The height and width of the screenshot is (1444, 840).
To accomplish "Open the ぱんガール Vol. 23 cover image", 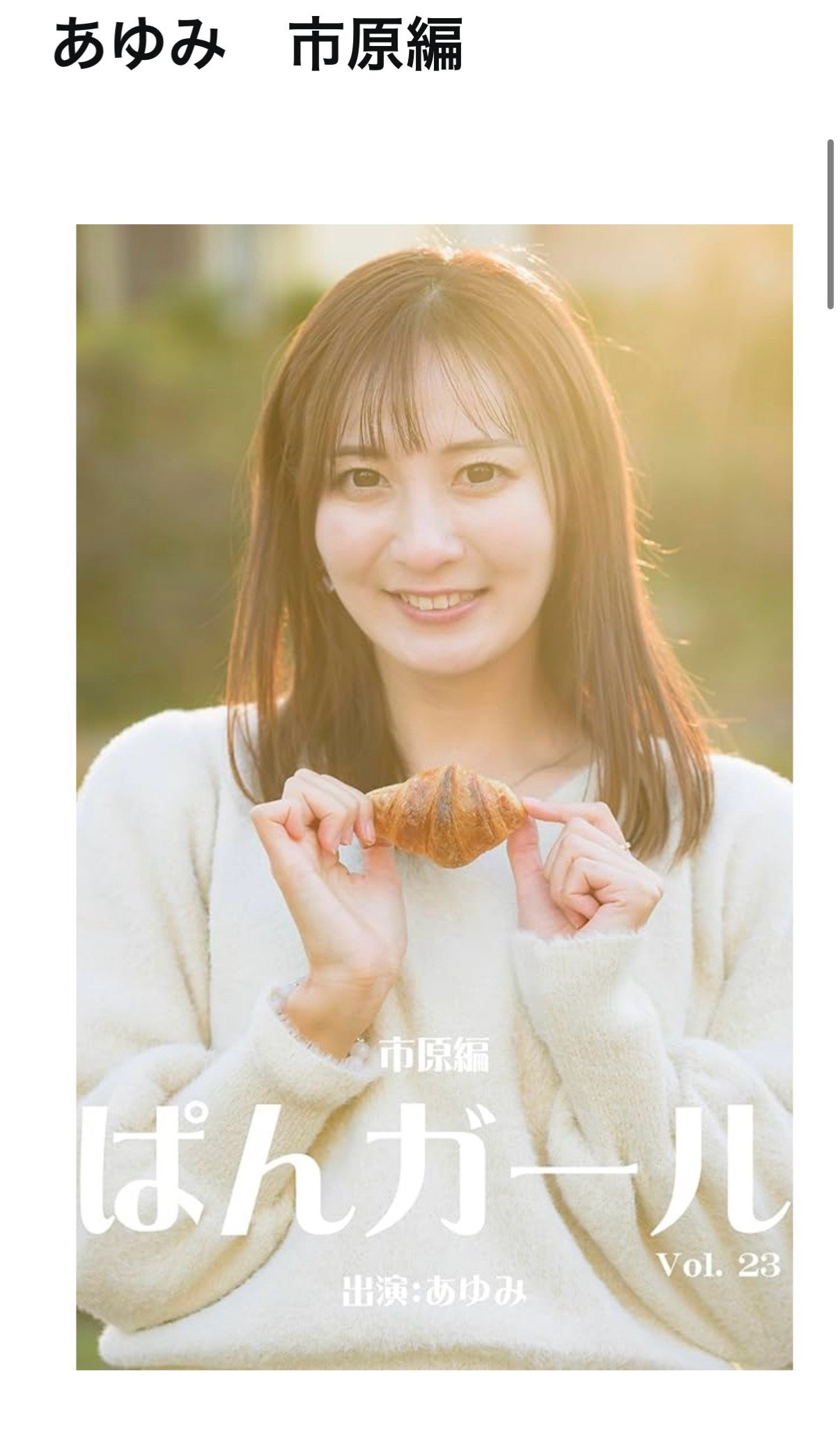I will coord(434,796).
